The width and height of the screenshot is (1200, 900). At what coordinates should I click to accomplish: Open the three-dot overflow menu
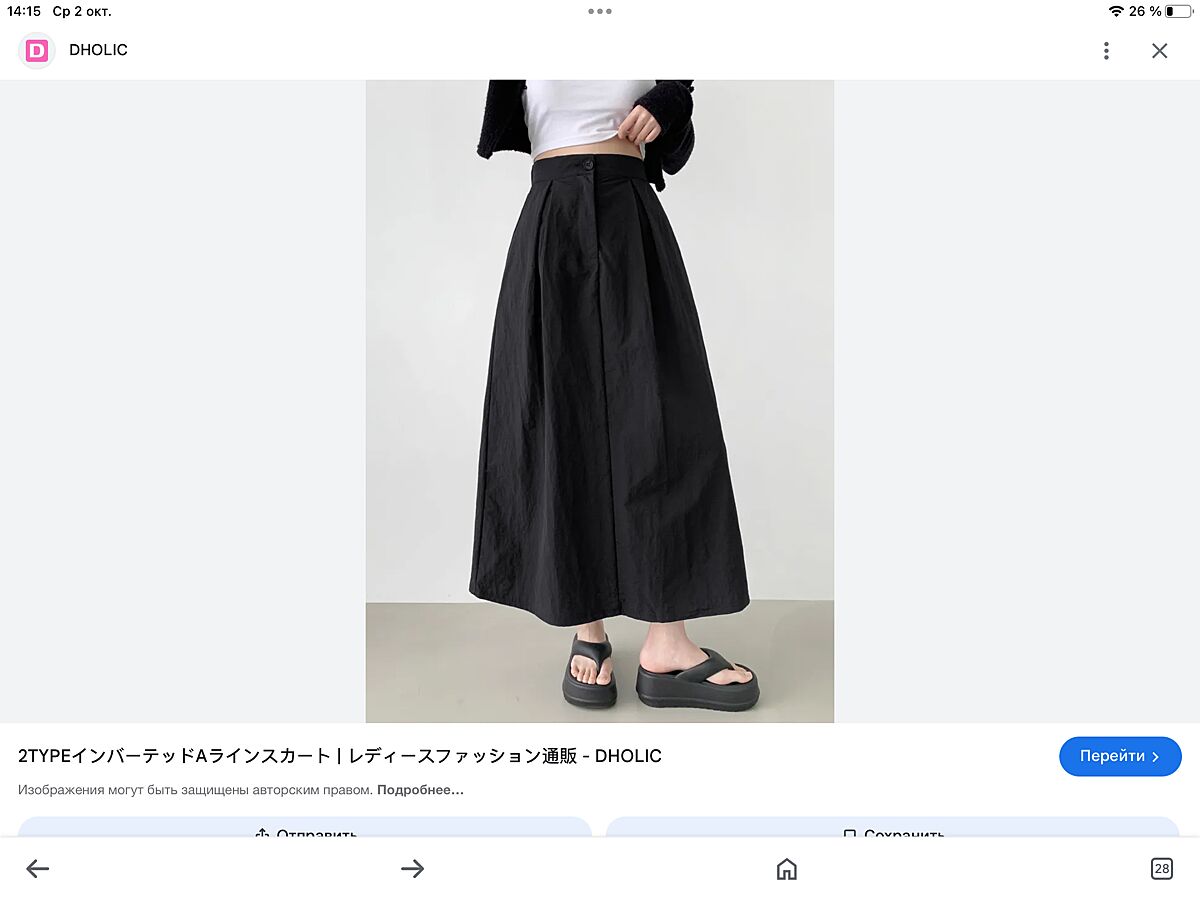click(1106, 50)
